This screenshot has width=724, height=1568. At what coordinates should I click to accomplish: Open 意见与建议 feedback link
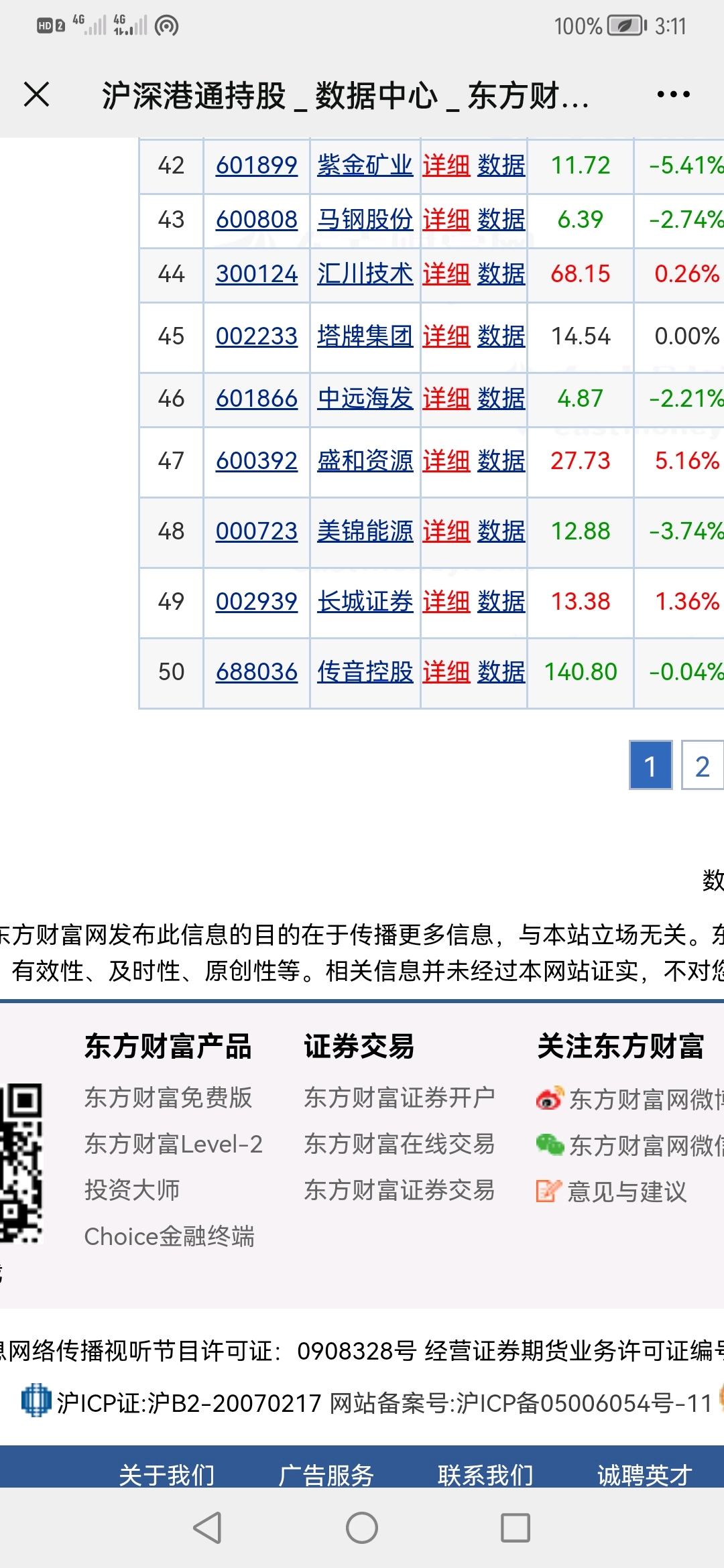point(611,1191)
